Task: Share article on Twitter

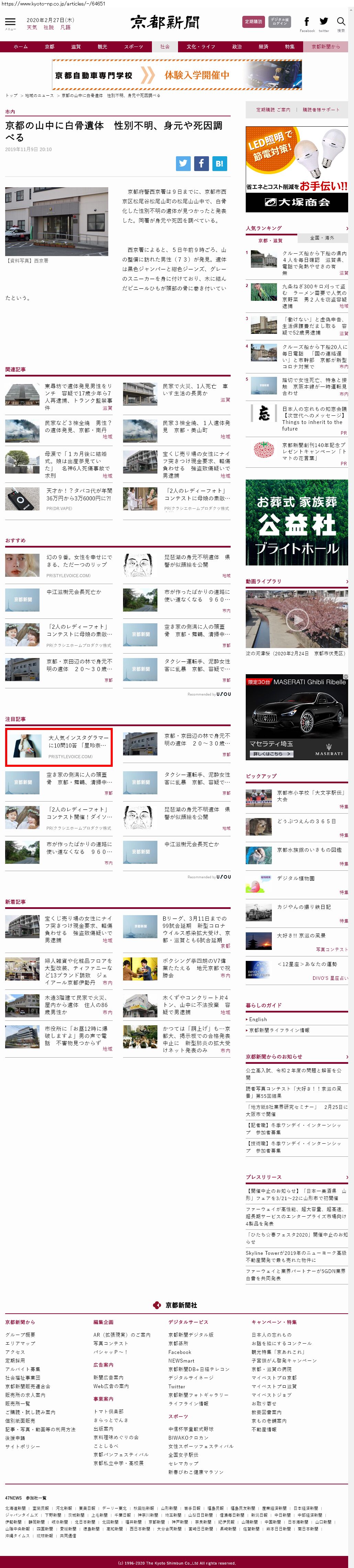Action: (x=183, y=163)
